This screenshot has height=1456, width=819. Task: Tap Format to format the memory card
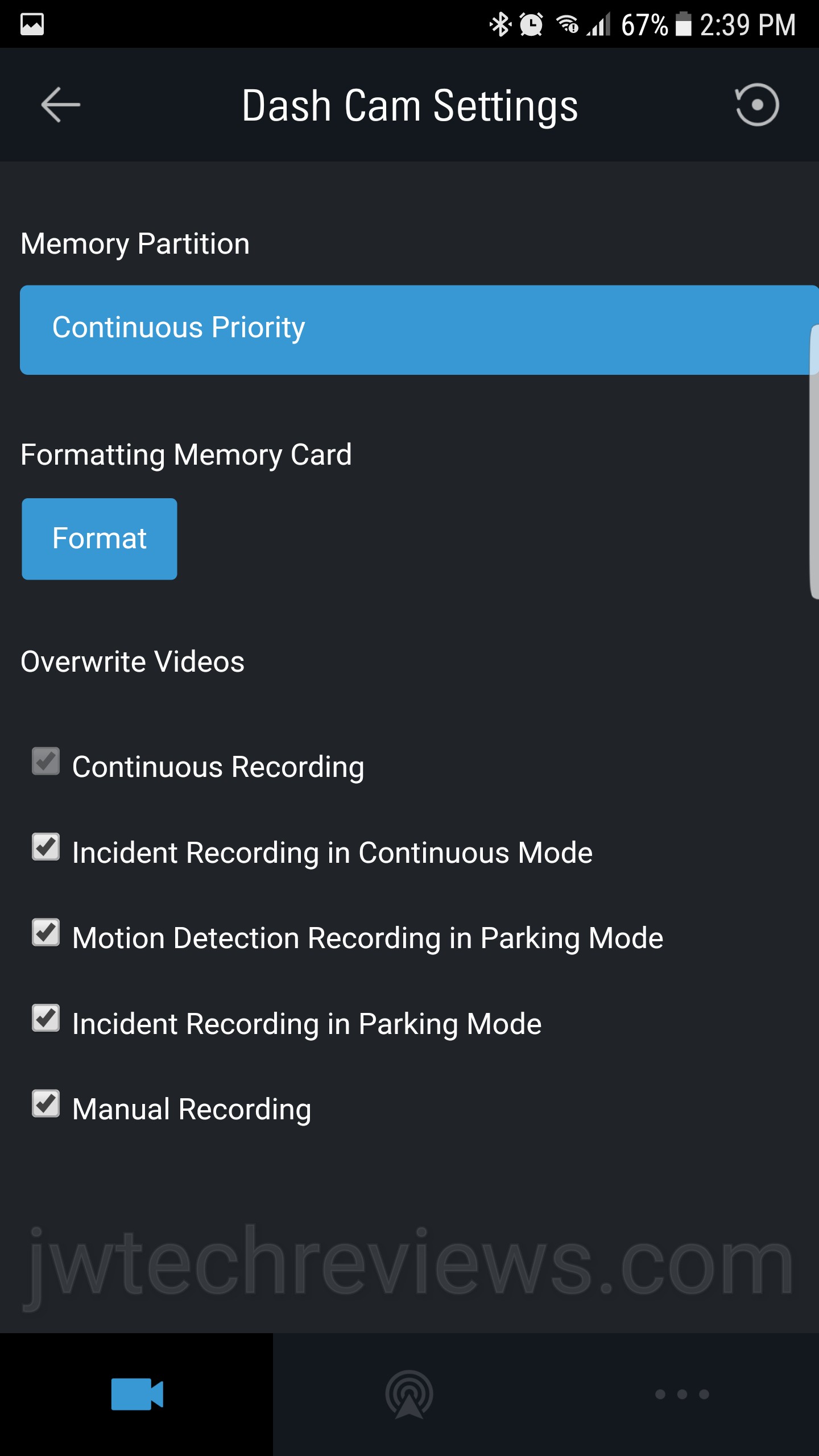(x=100, y=539)
